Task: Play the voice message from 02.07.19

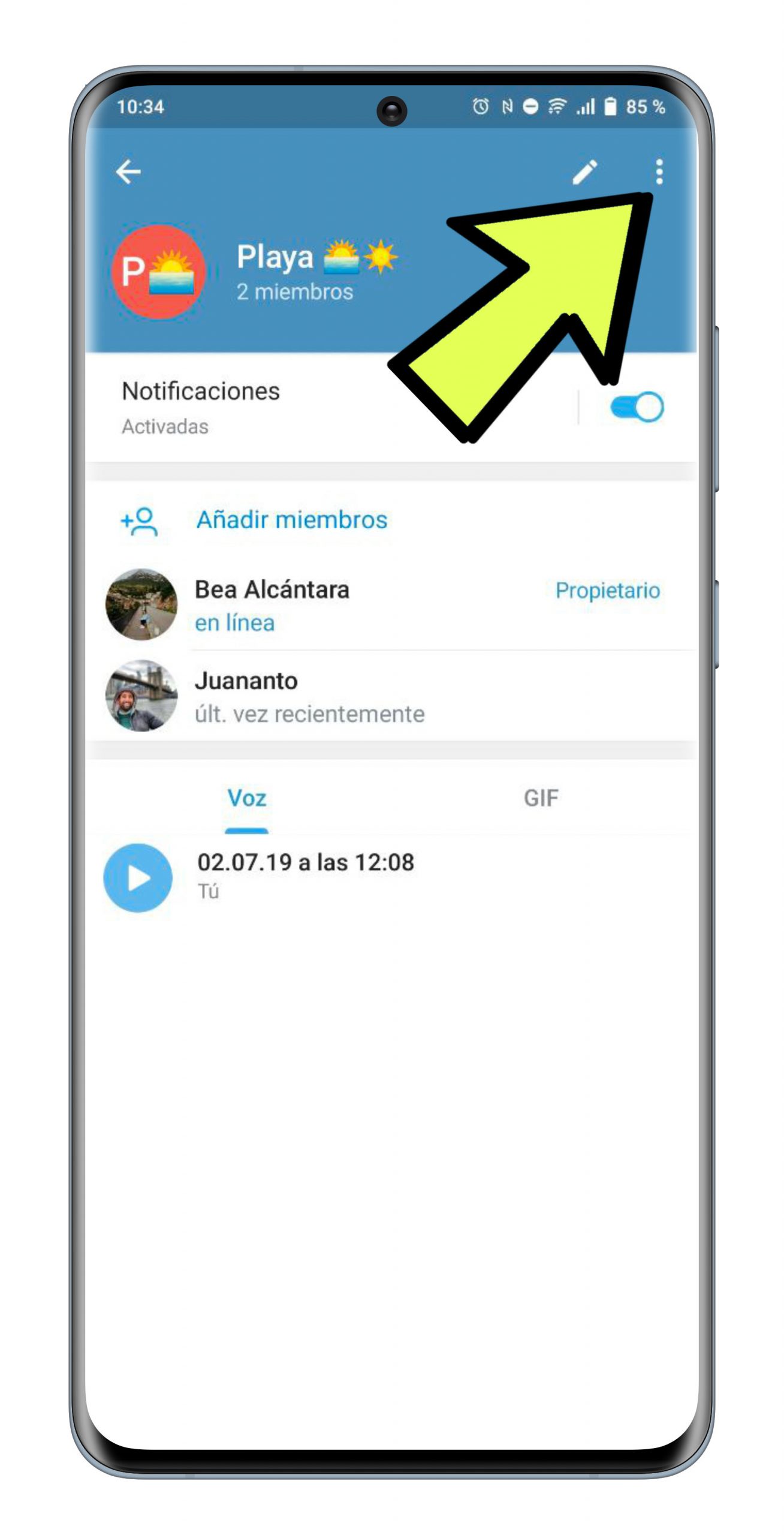Action: coord(138,878)
